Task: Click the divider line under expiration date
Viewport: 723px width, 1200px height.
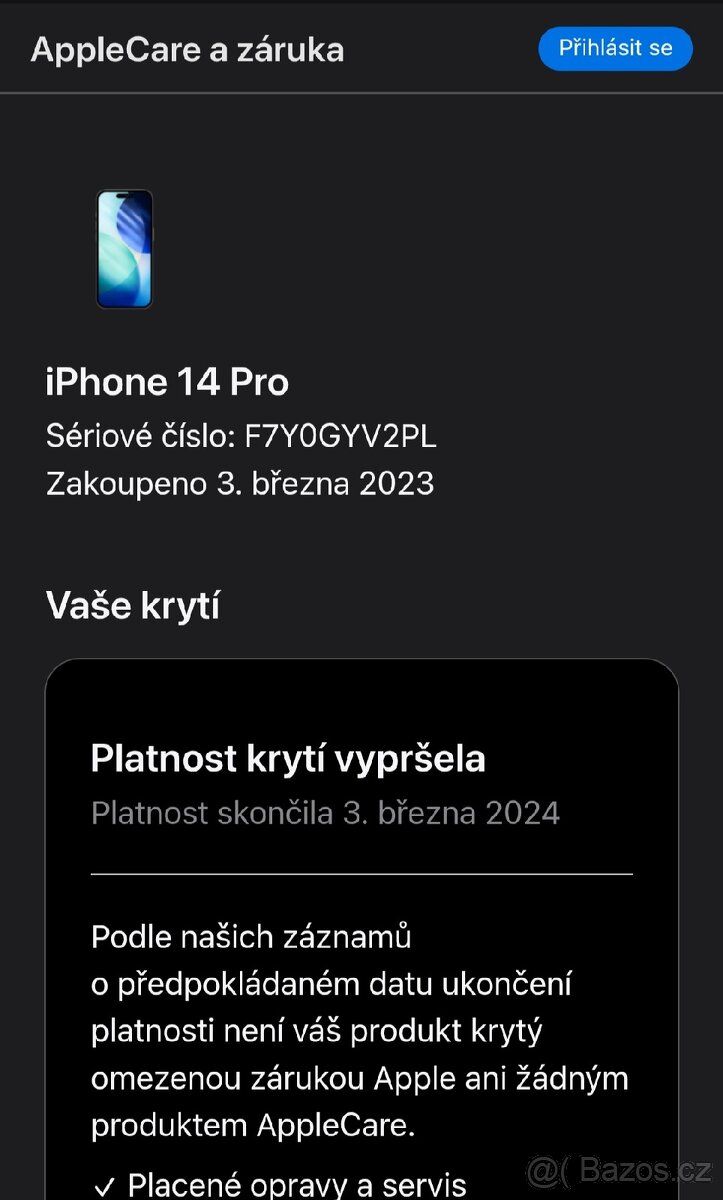Action: pos(361,872)
